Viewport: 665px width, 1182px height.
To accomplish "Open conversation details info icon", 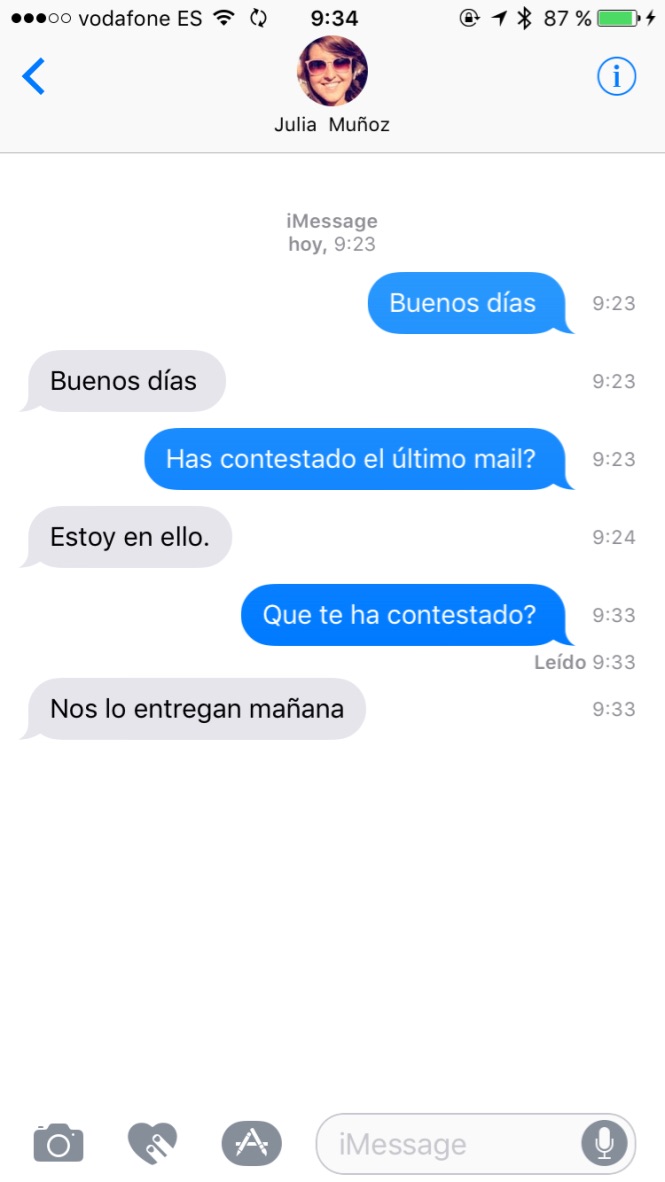I will (x=616, y=76).
